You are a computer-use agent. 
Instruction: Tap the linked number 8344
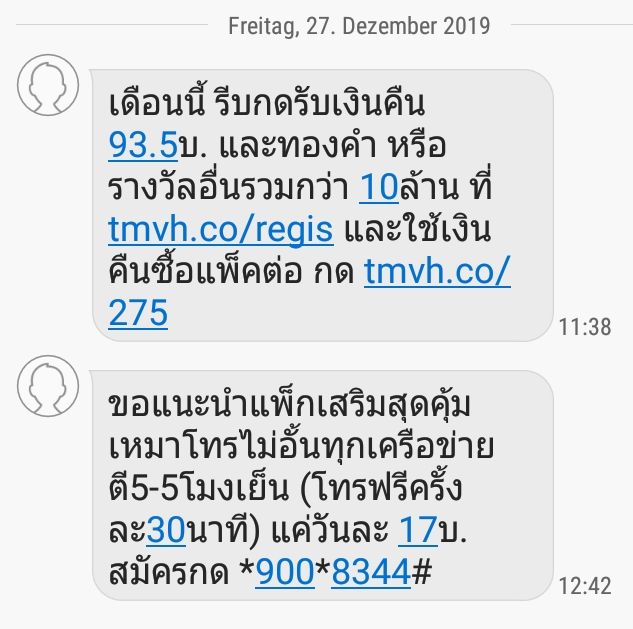pyautogui.click(x=371, y=572)
